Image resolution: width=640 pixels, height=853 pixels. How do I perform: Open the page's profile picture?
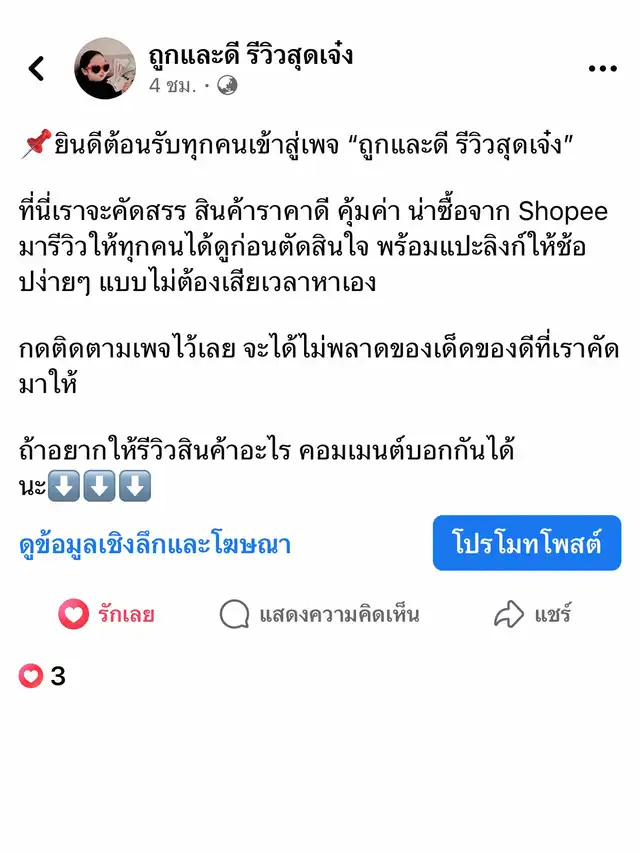pos(105,68)
